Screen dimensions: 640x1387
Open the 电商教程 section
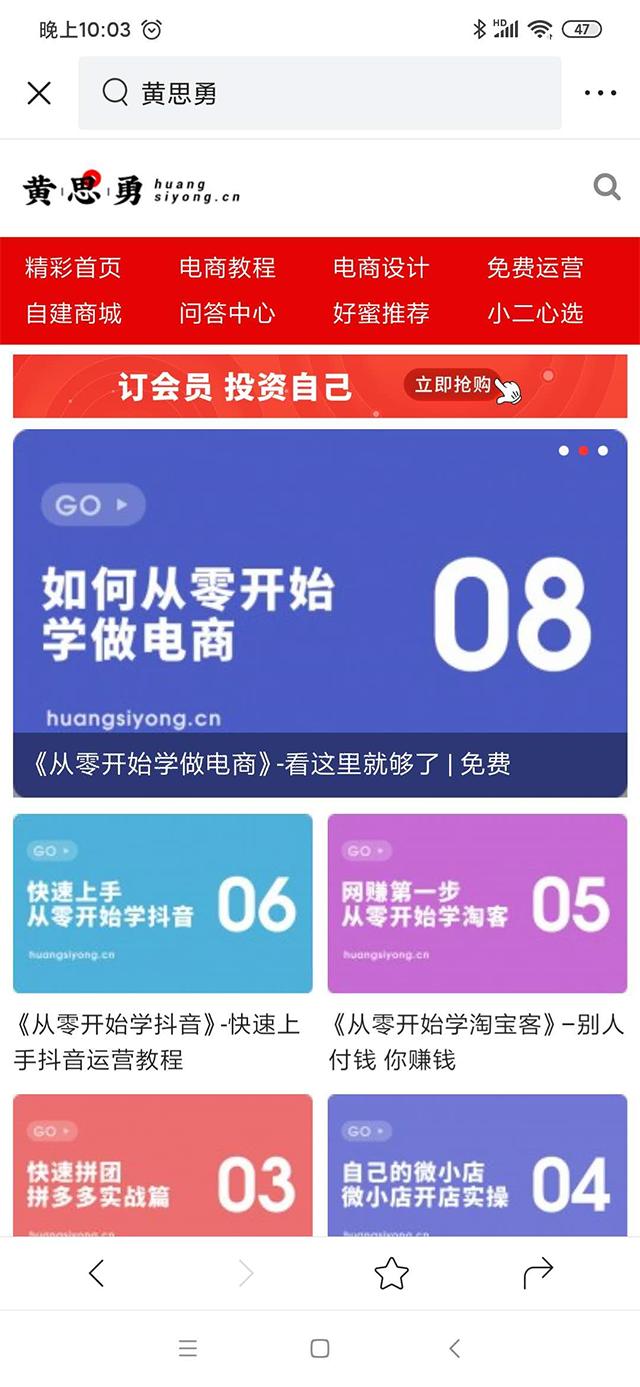[x=227, y=268]
